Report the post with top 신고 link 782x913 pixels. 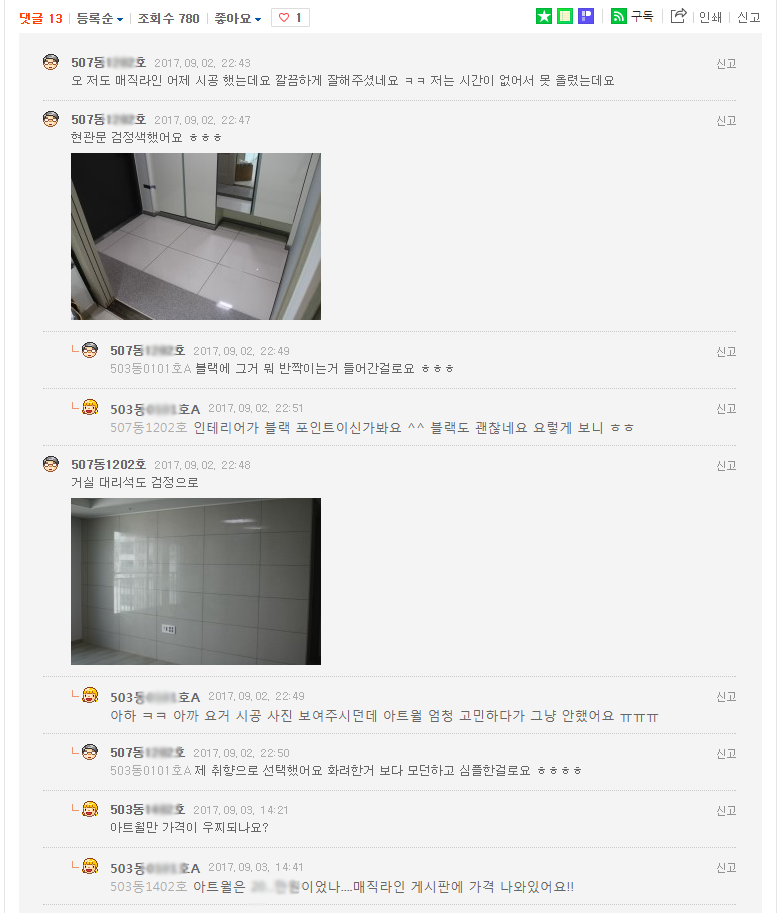749,17
